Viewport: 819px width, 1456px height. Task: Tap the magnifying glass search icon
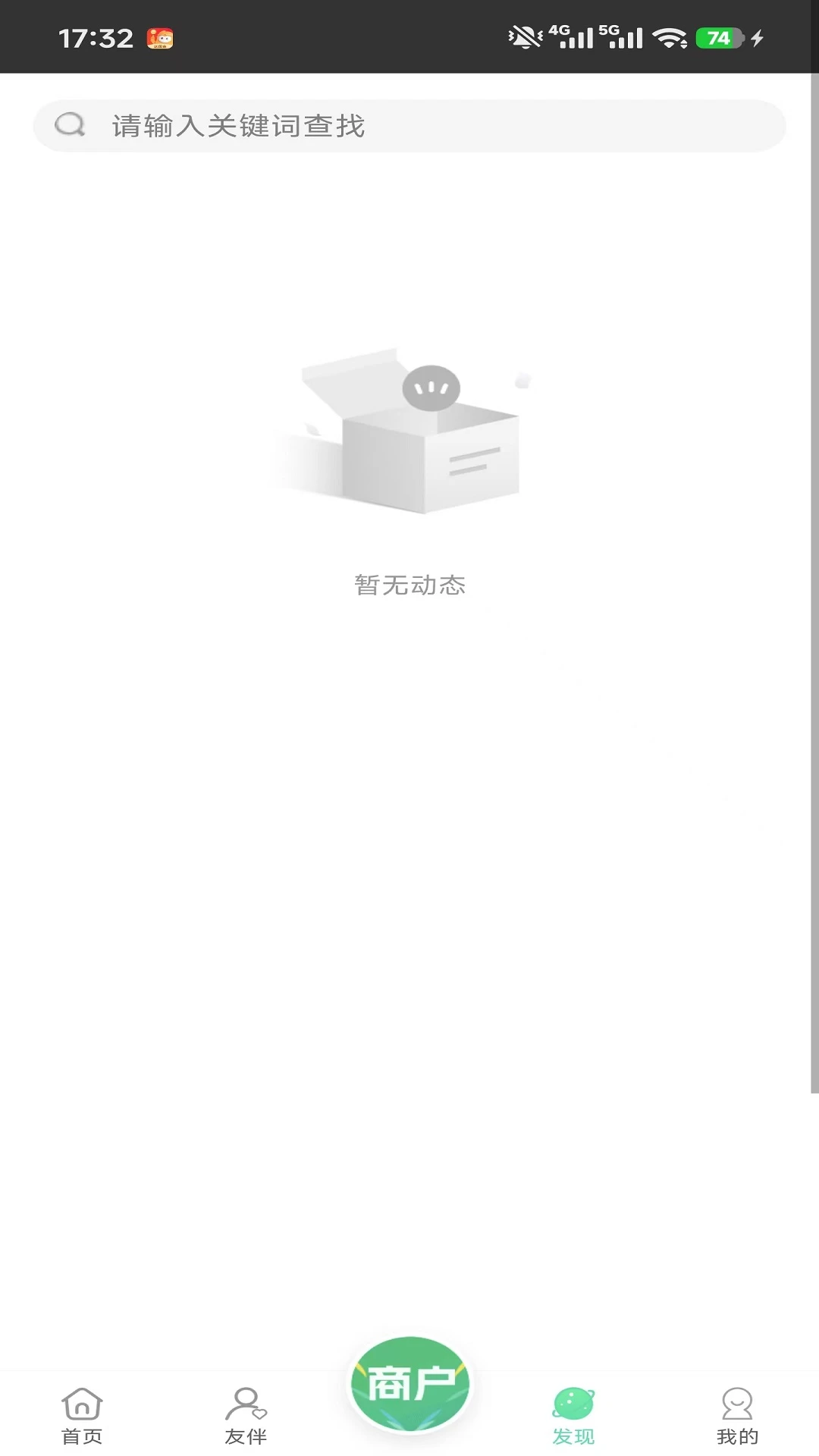click(69, 126)
